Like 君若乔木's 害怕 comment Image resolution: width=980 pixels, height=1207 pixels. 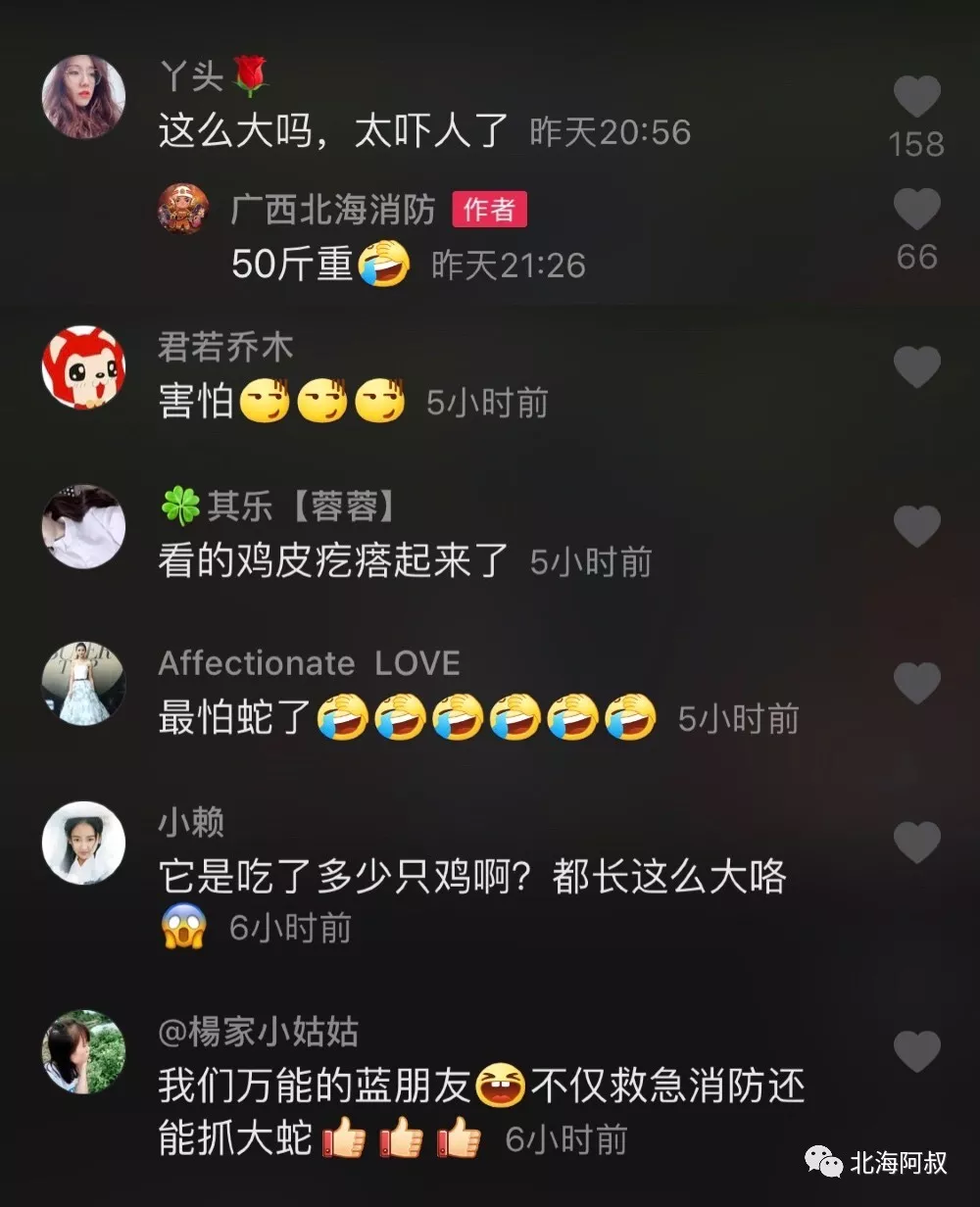point(917,366)
